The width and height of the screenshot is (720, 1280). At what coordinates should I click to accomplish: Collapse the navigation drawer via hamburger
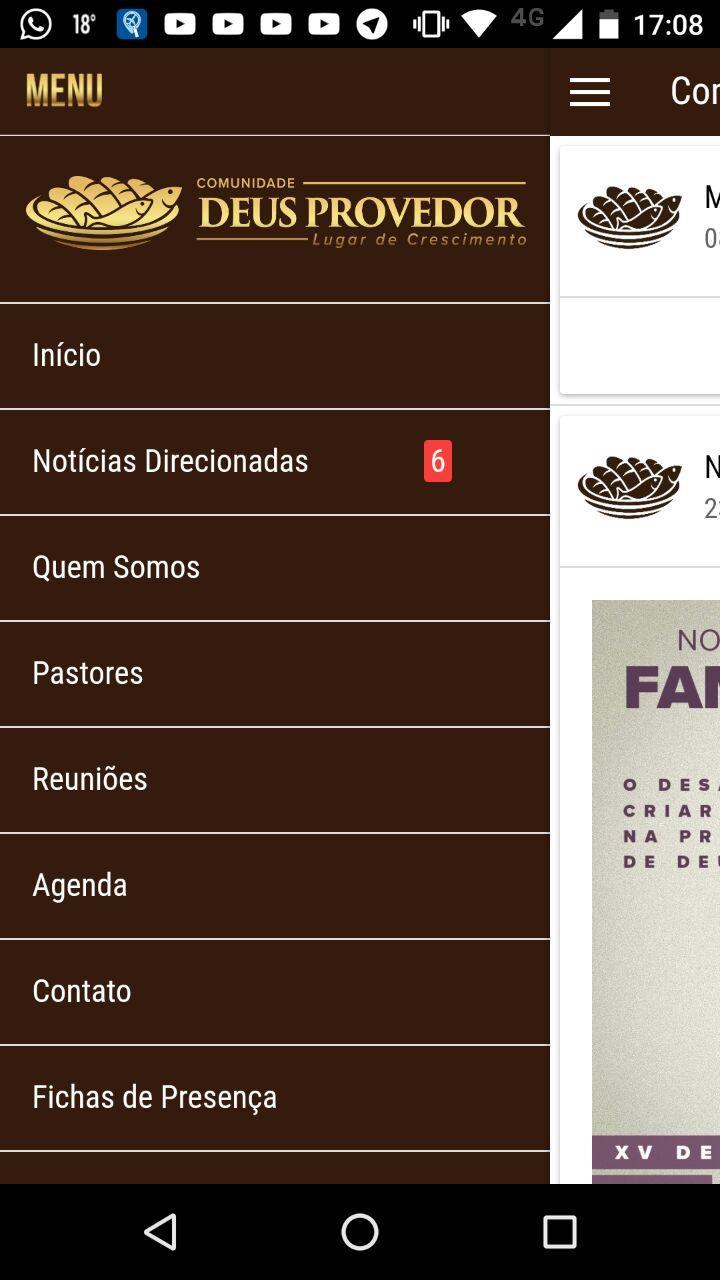(589, 91)
